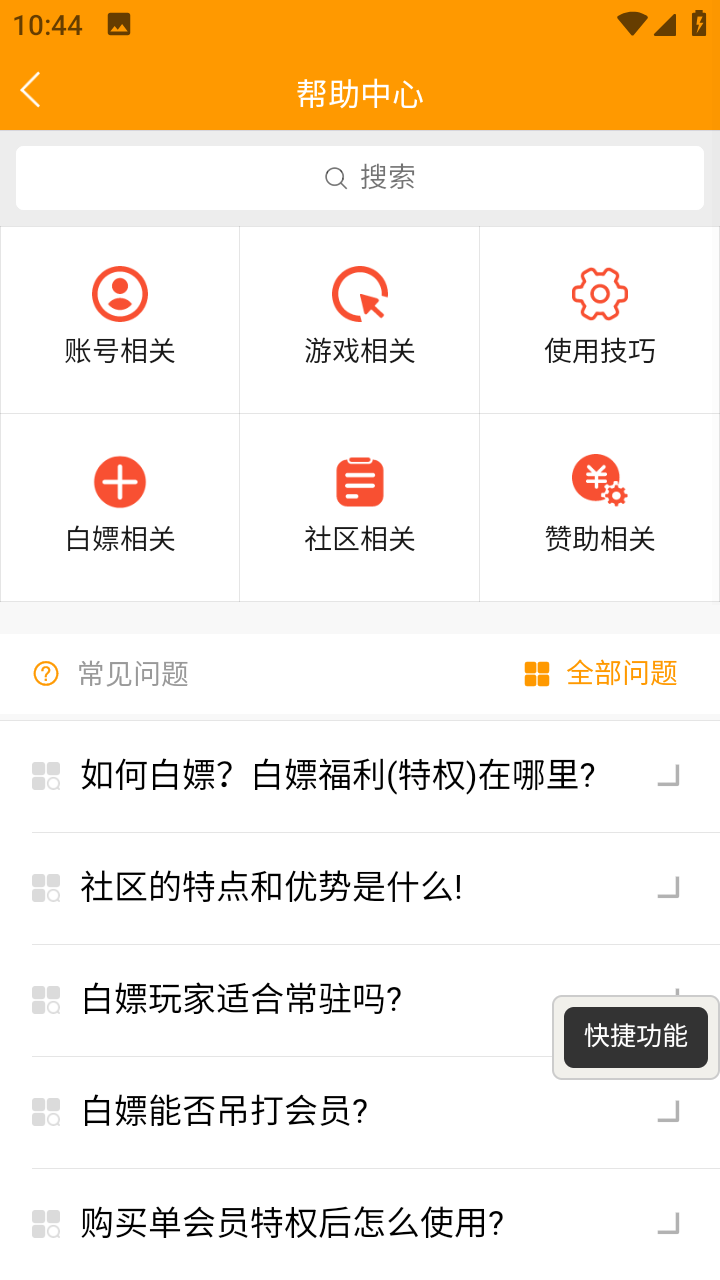Open the 搜索 search box
This screenshot has width=720, height=1280.
coord(360,178)
